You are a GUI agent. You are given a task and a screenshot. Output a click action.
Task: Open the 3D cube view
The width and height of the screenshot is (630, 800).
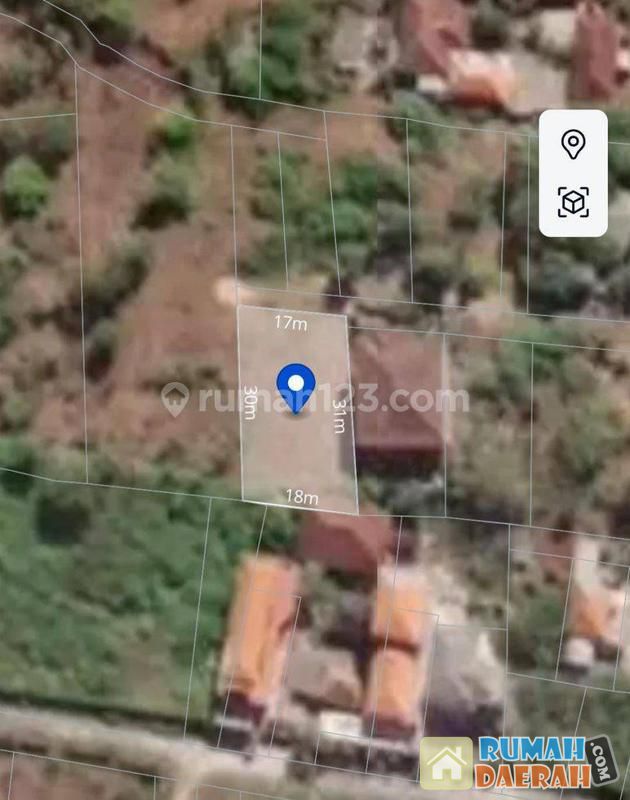pyautogui.click(x=573, y=203)
